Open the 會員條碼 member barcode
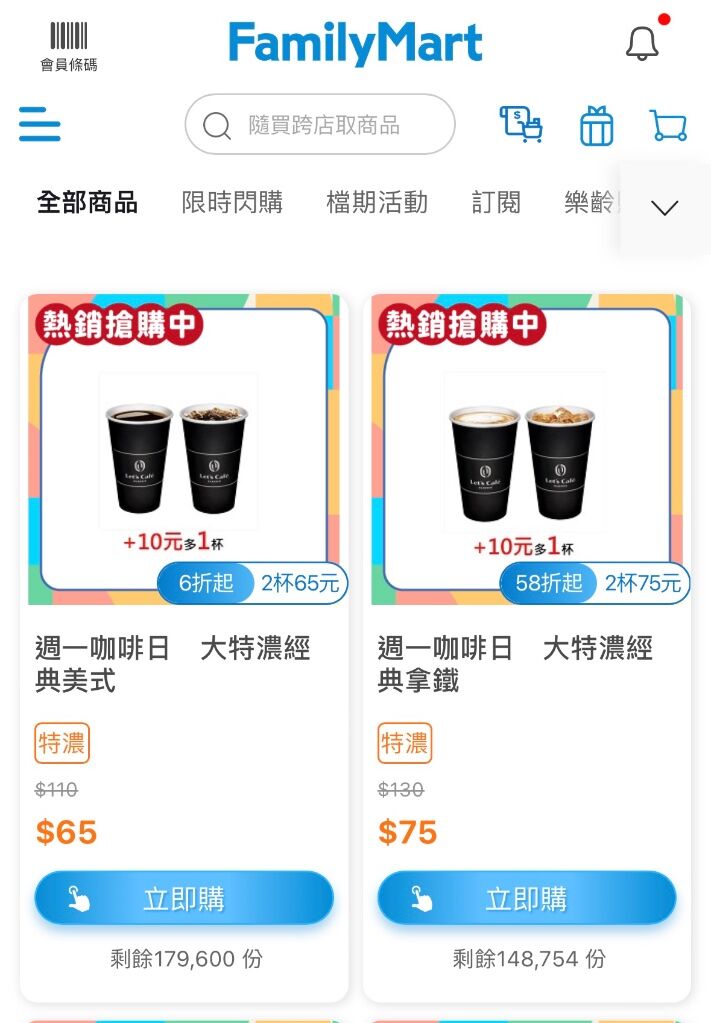Image resolution: width=711 pixels, height=1023 pixels. 68,46
